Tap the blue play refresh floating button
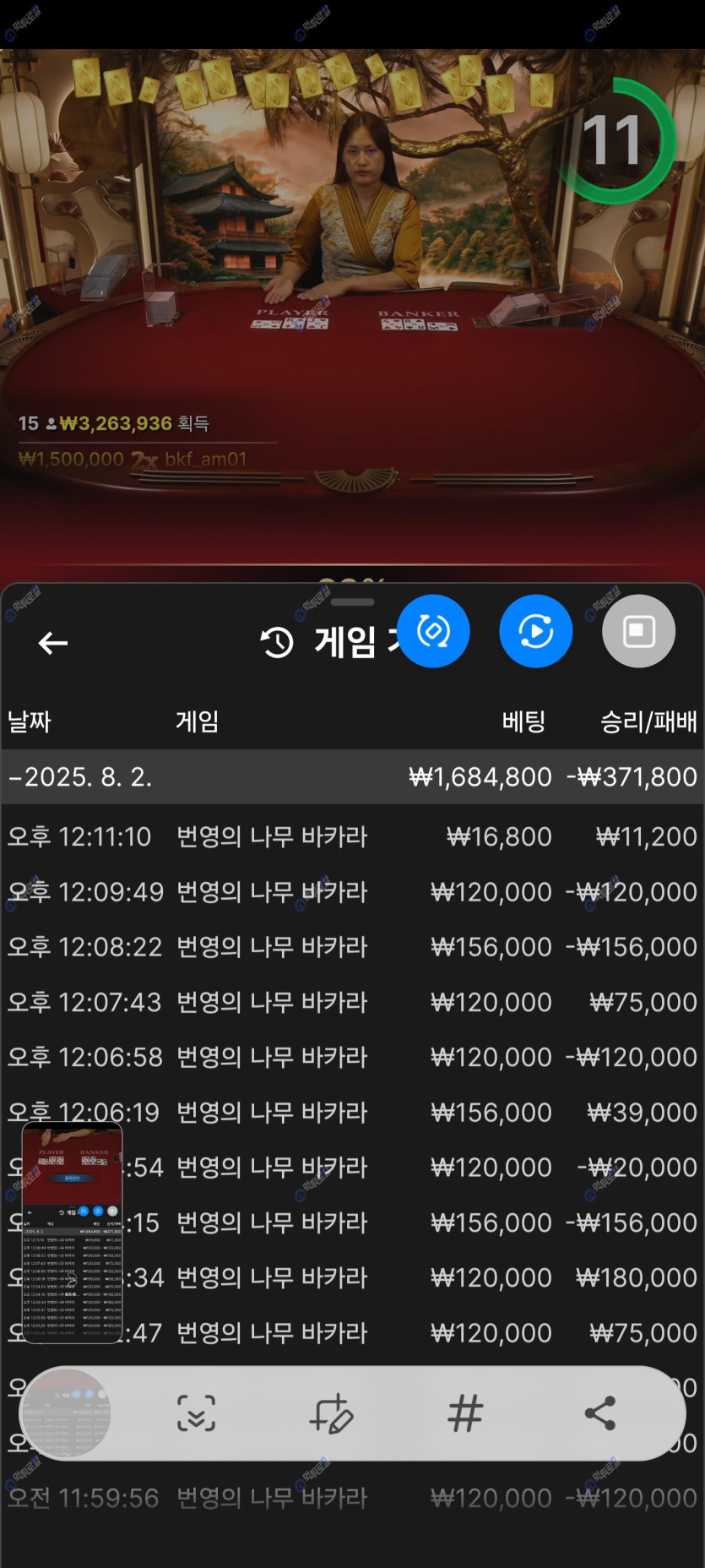Image resolution: width=705 pixels, height=1568 pixels. 535,631
